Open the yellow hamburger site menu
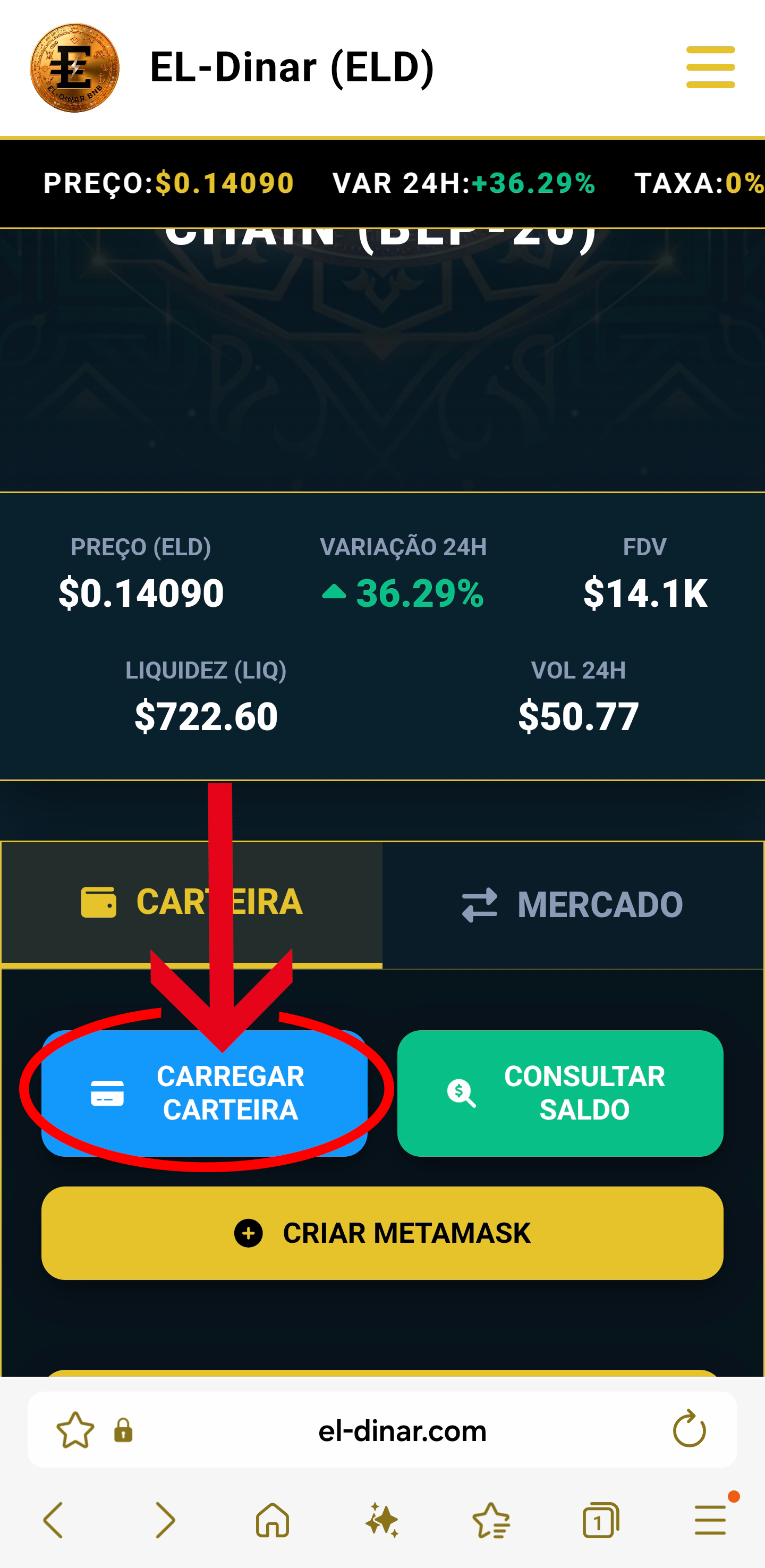Viewport: 765px width, 1568px height. point(710,67)
